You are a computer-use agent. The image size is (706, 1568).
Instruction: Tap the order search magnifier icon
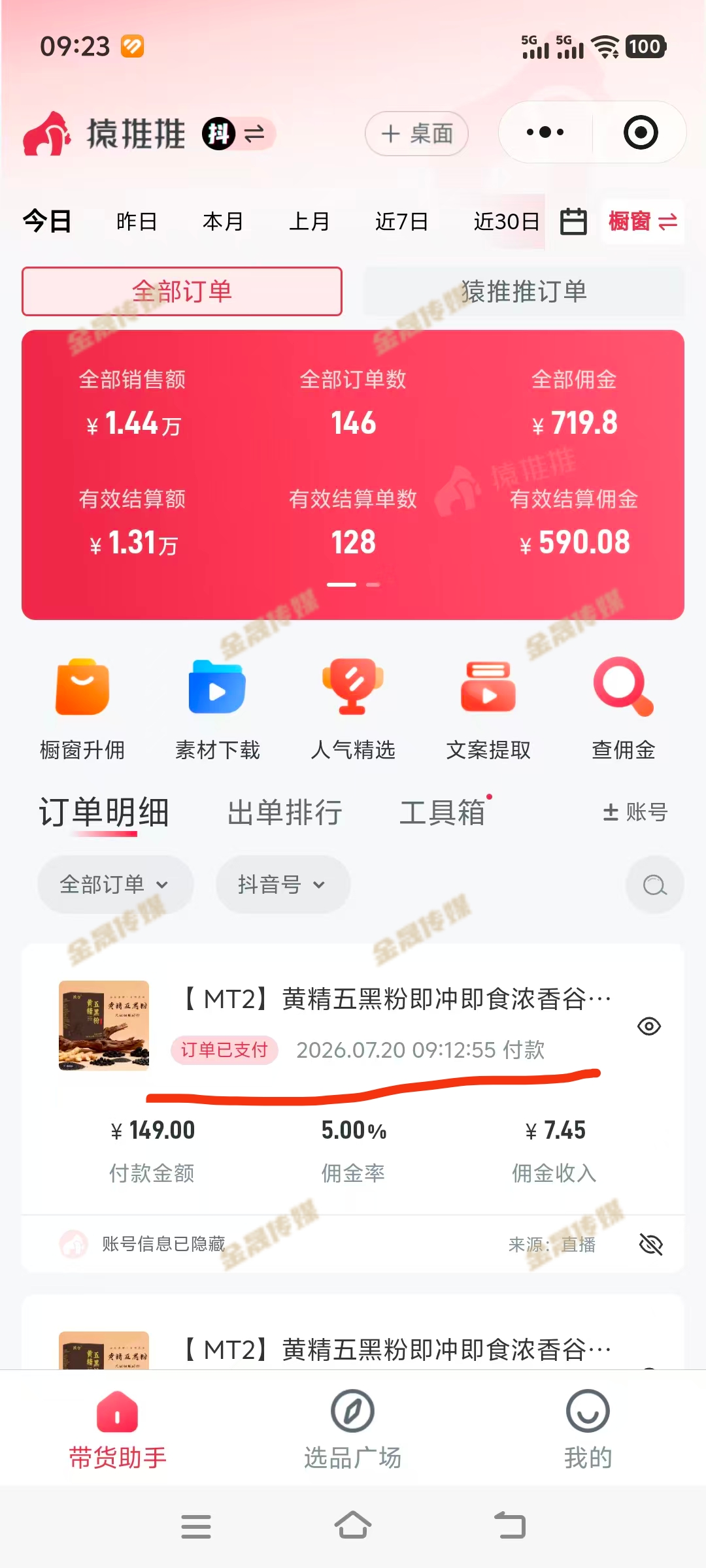[654, 885]
